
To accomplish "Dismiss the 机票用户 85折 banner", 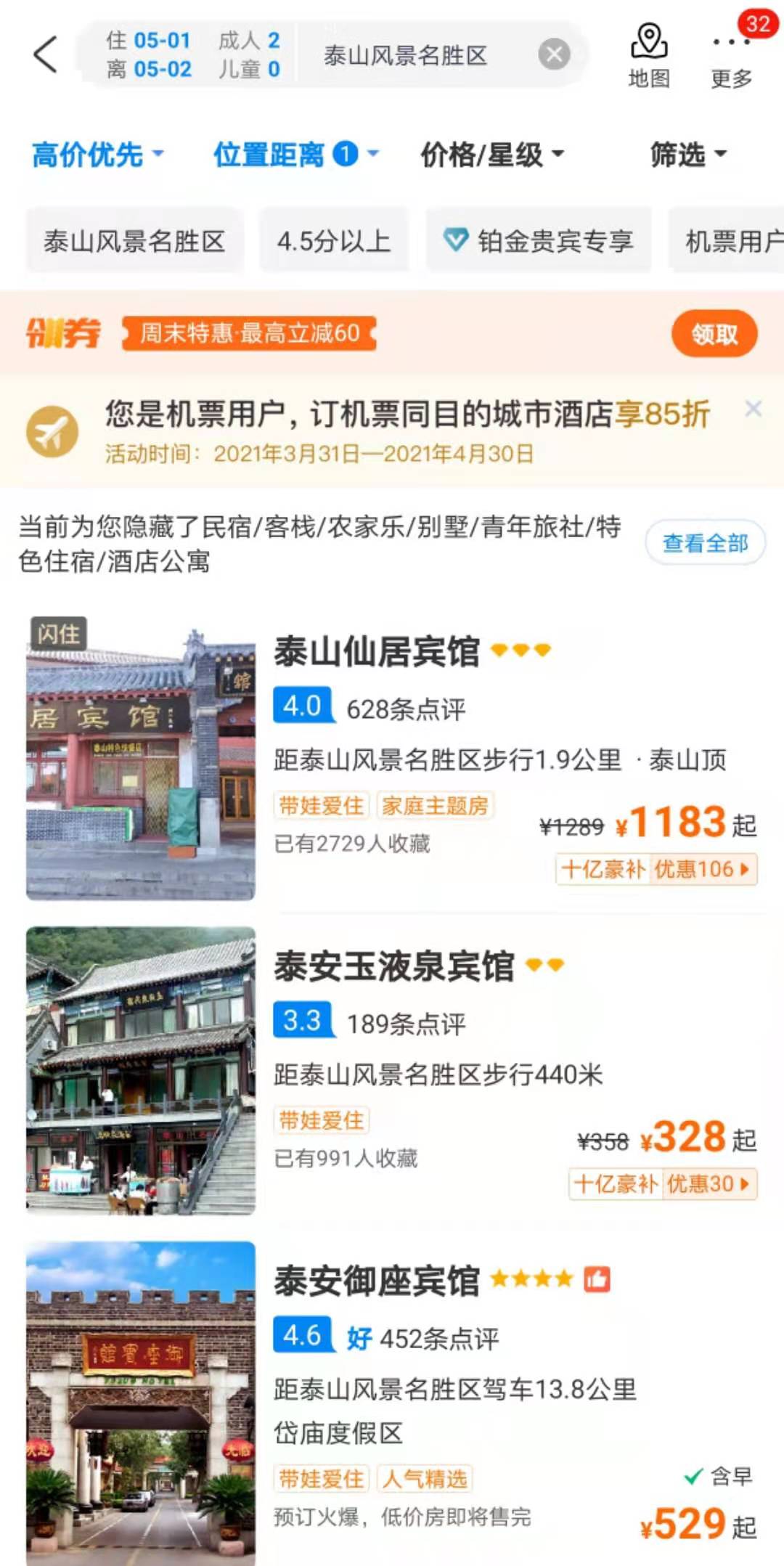I will 754,409.
